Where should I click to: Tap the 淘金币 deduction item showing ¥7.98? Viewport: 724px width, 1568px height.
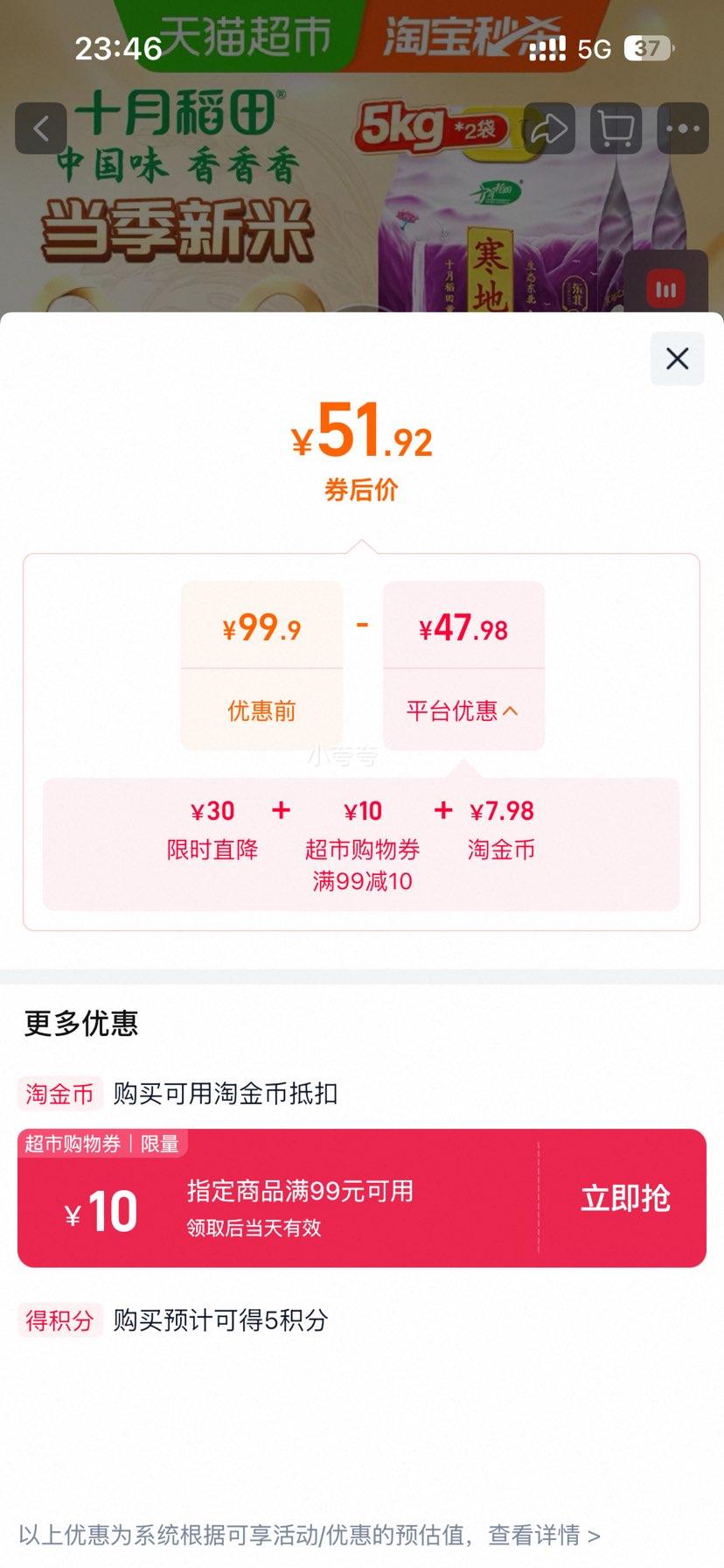(502, 827)
